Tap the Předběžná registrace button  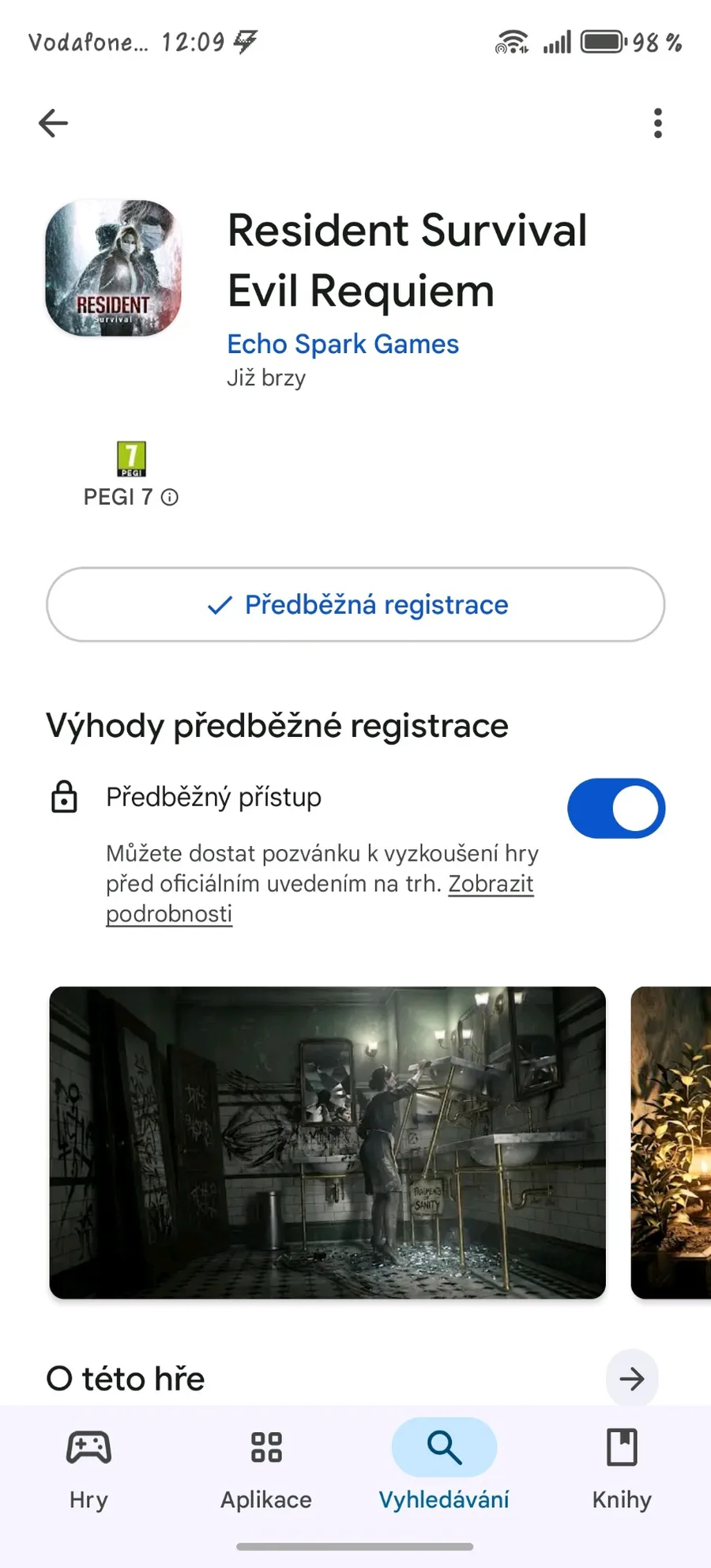355,604
